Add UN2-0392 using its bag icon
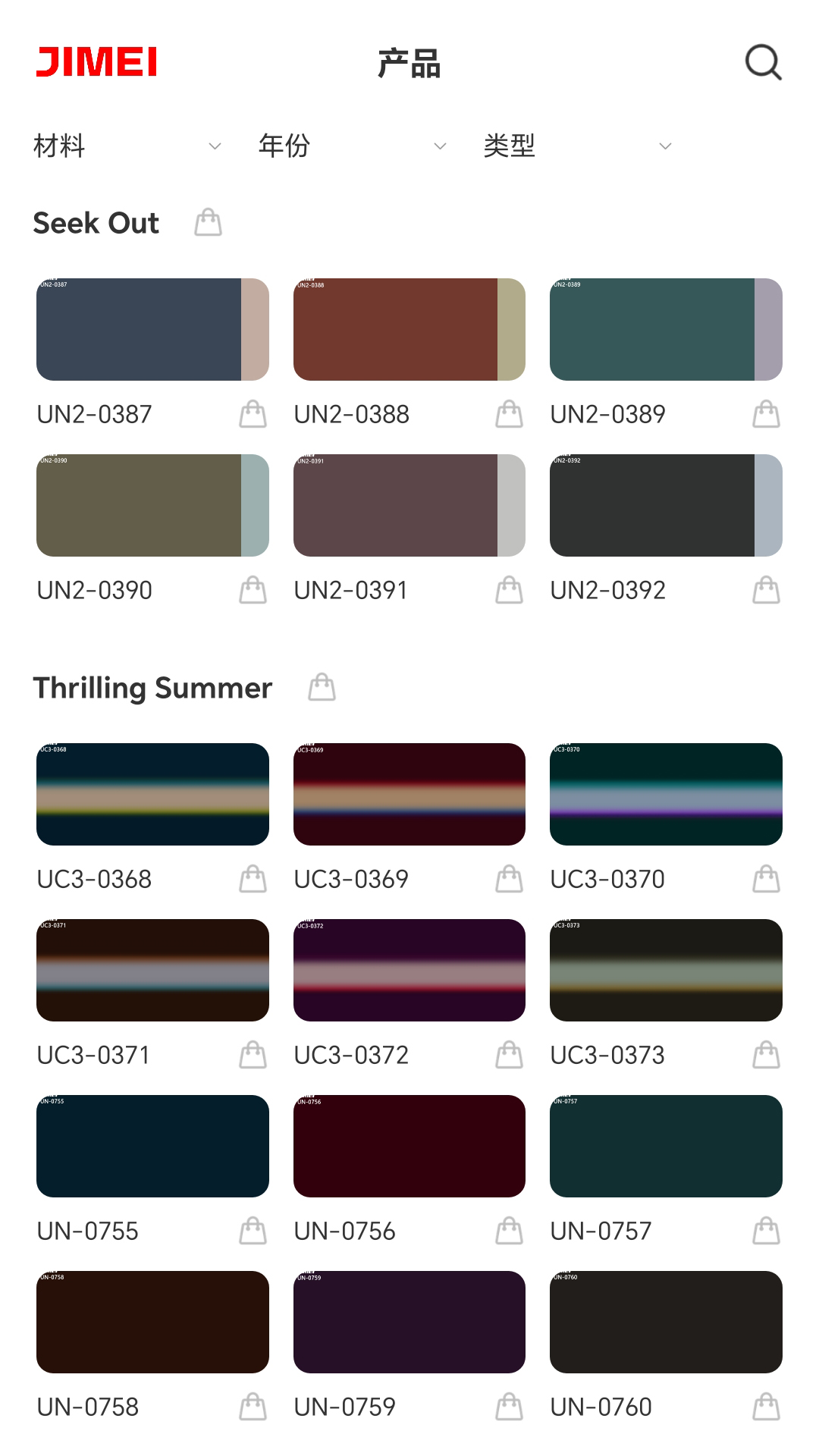Image resolution: width=819 pixels, height=1456 pixels. click(767, 591)
